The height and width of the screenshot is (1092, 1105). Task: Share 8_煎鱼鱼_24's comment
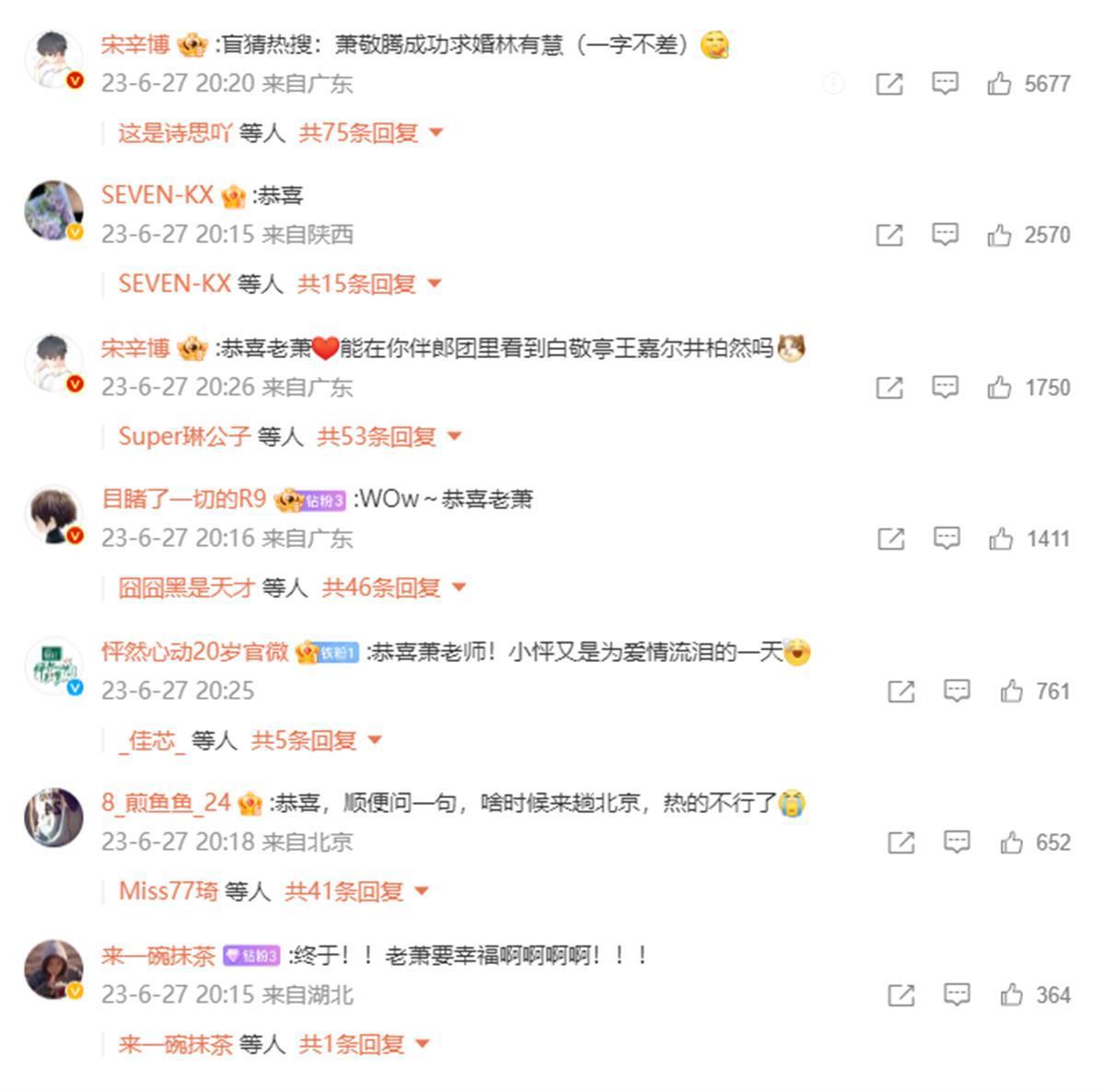click(901, 842)
